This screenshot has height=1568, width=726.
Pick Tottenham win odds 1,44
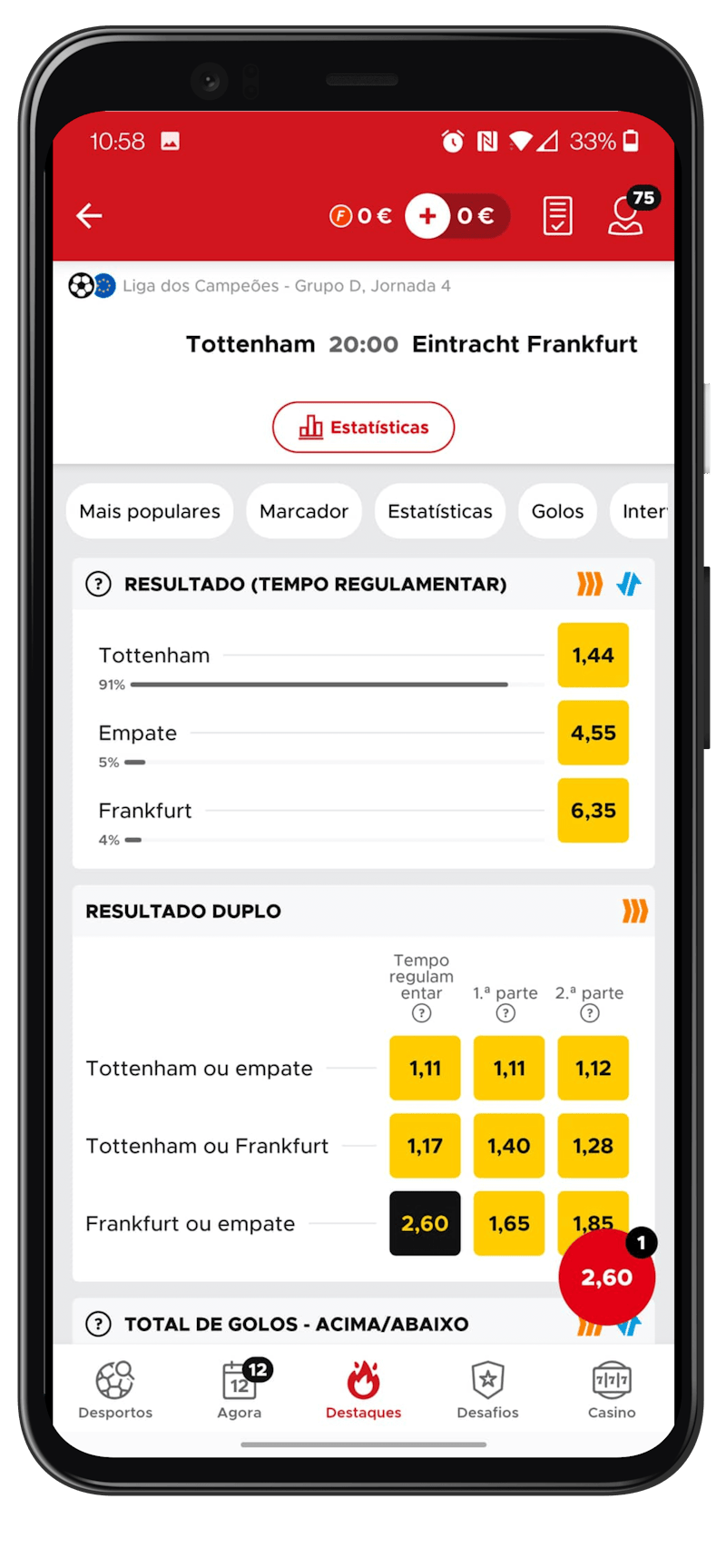click(x=593, y=655)
